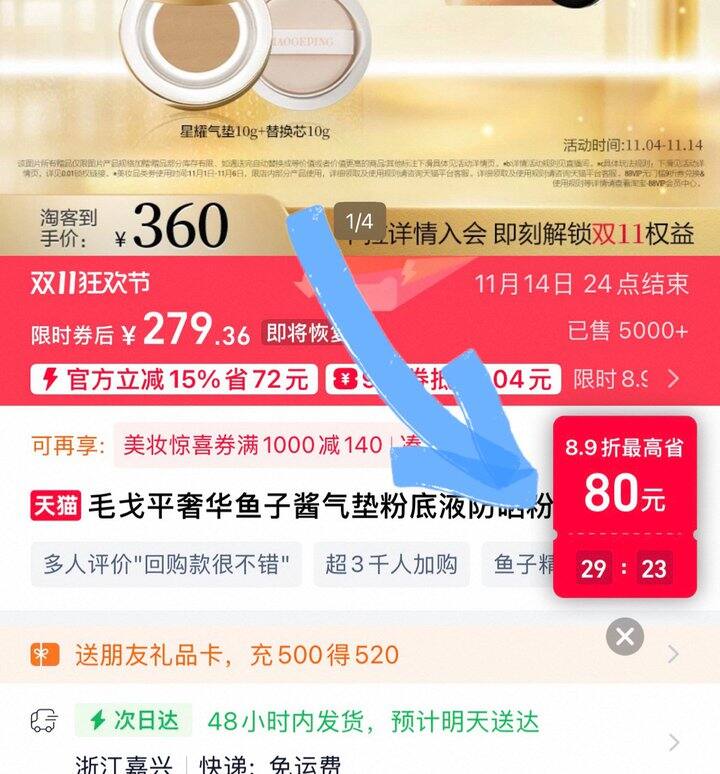Select the 超3千人加购 tag
This screenshot has width=720, height=774.
391,564
